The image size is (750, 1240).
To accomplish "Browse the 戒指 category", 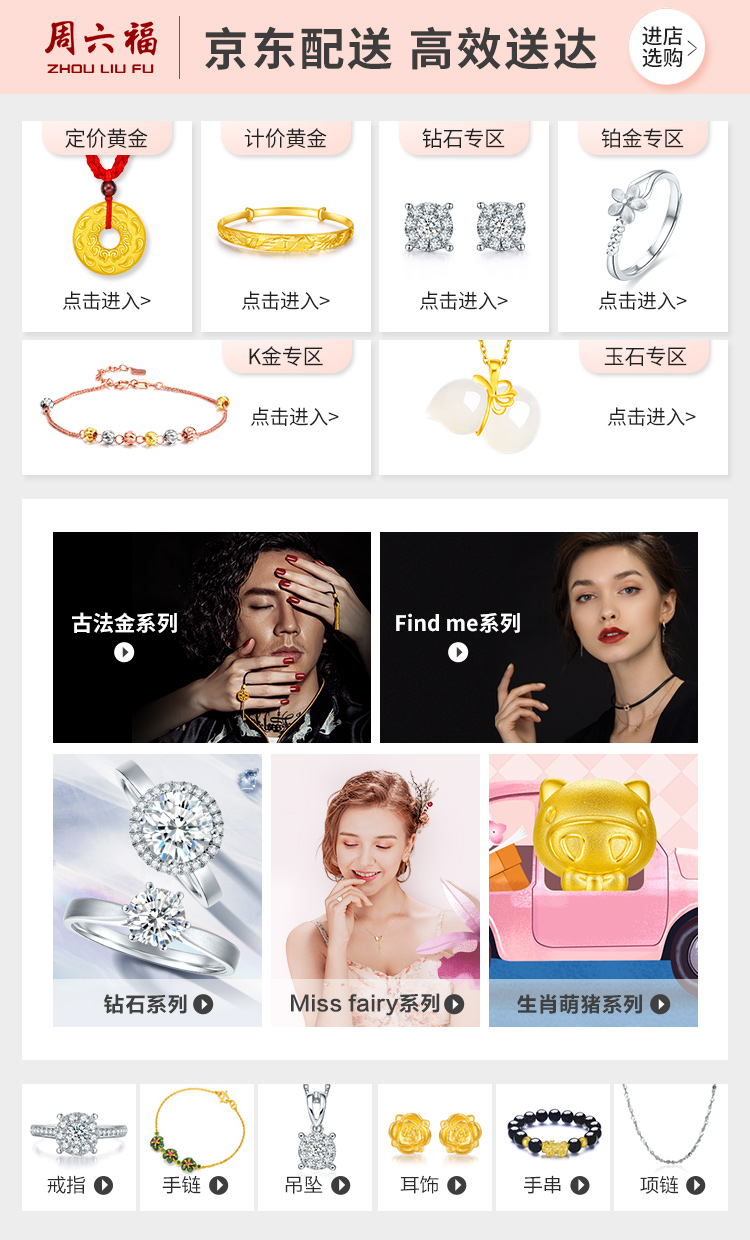I will 79,1147.
